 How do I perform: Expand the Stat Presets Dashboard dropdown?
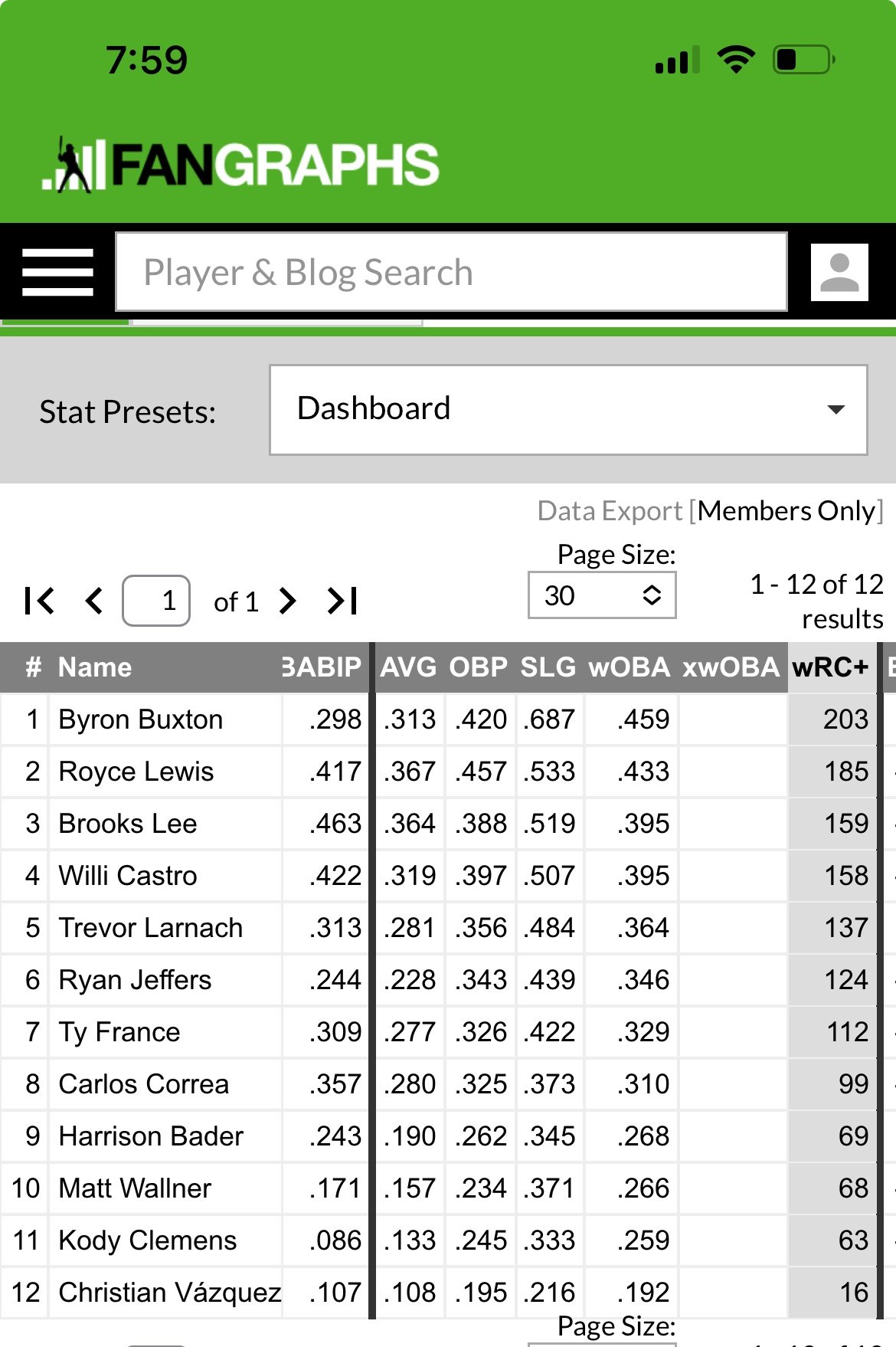(567, 410)
